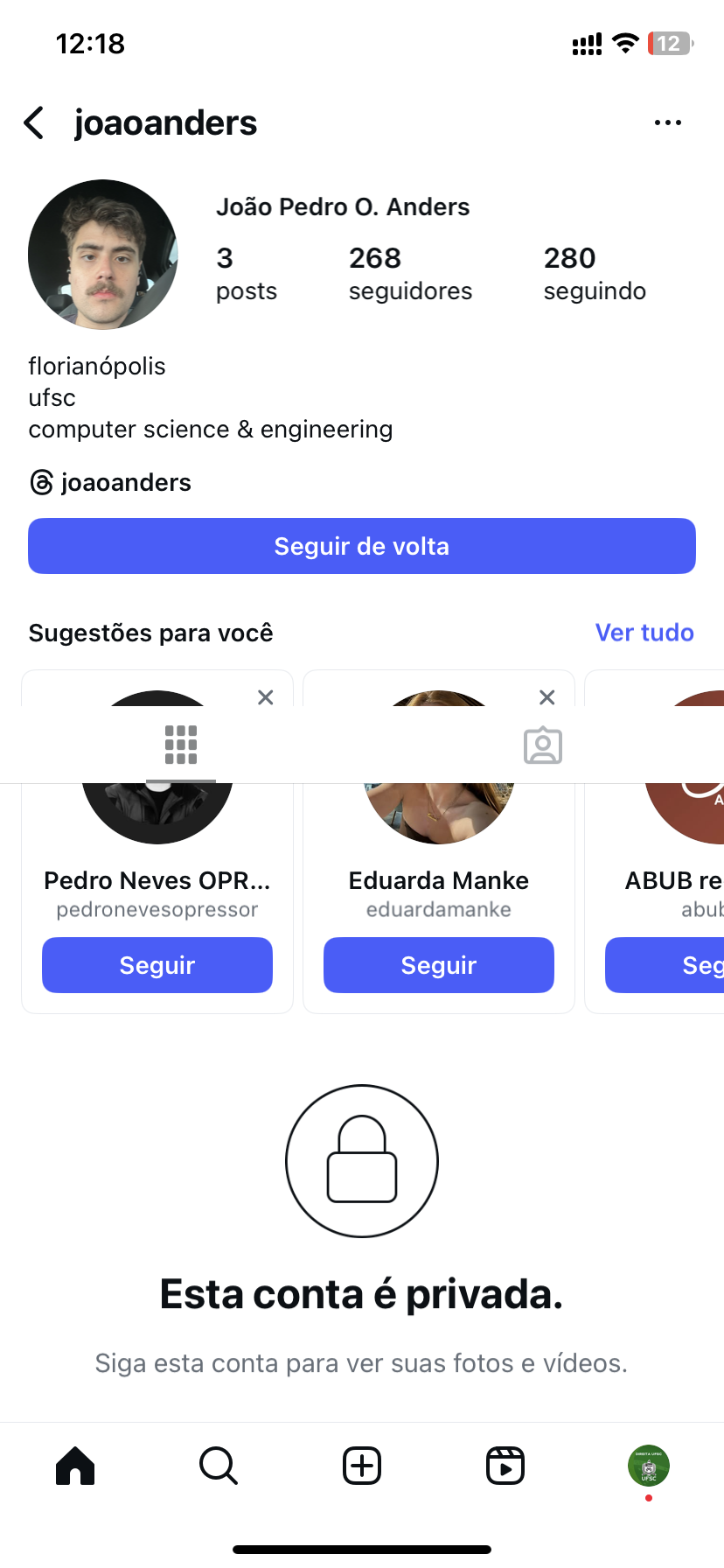Go to the Home feed tab
The width and height of the screenshot is (724, 1568).
75,1466
